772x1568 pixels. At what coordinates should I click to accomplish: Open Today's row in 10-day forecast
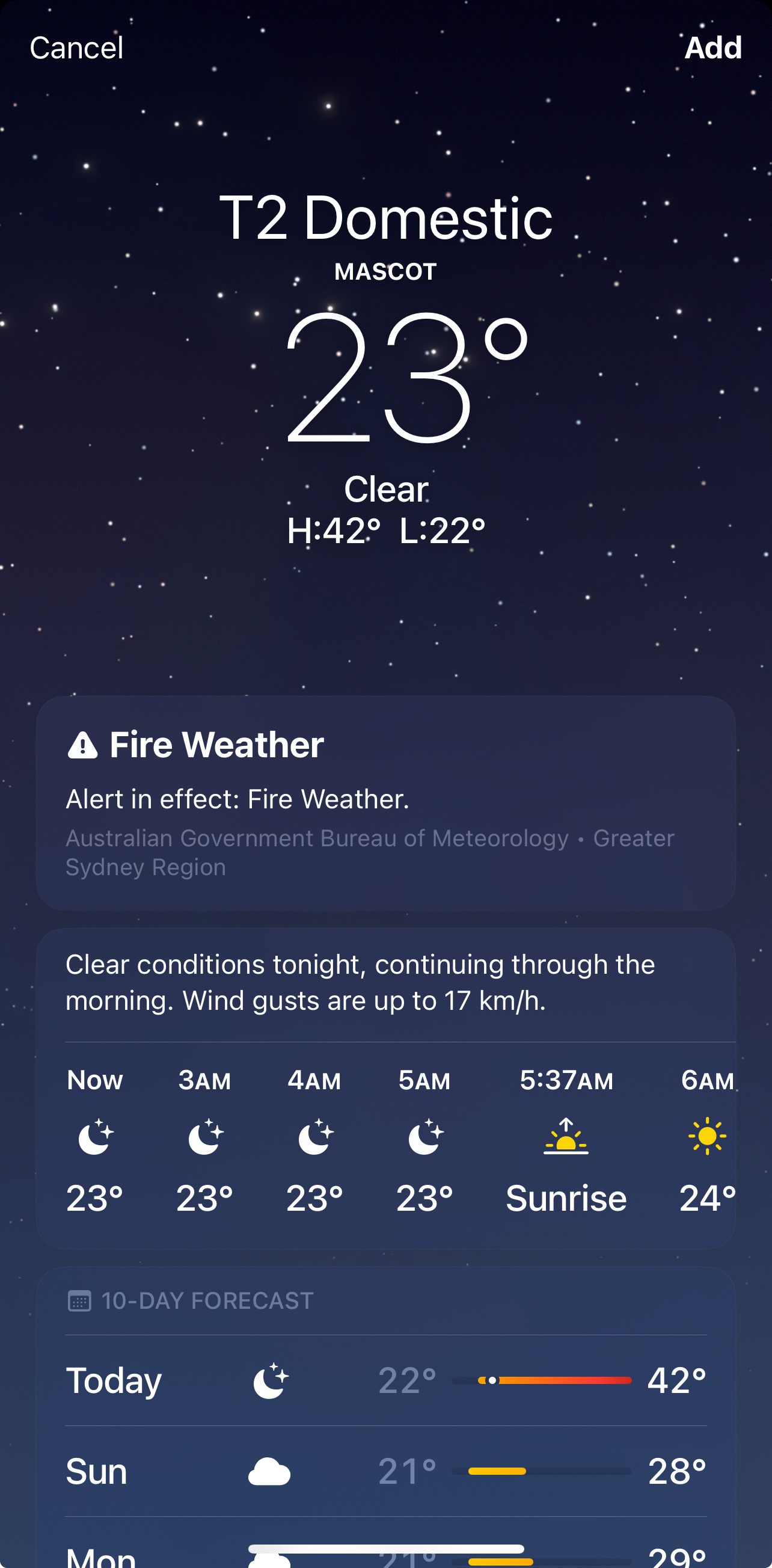point(385,1380)
